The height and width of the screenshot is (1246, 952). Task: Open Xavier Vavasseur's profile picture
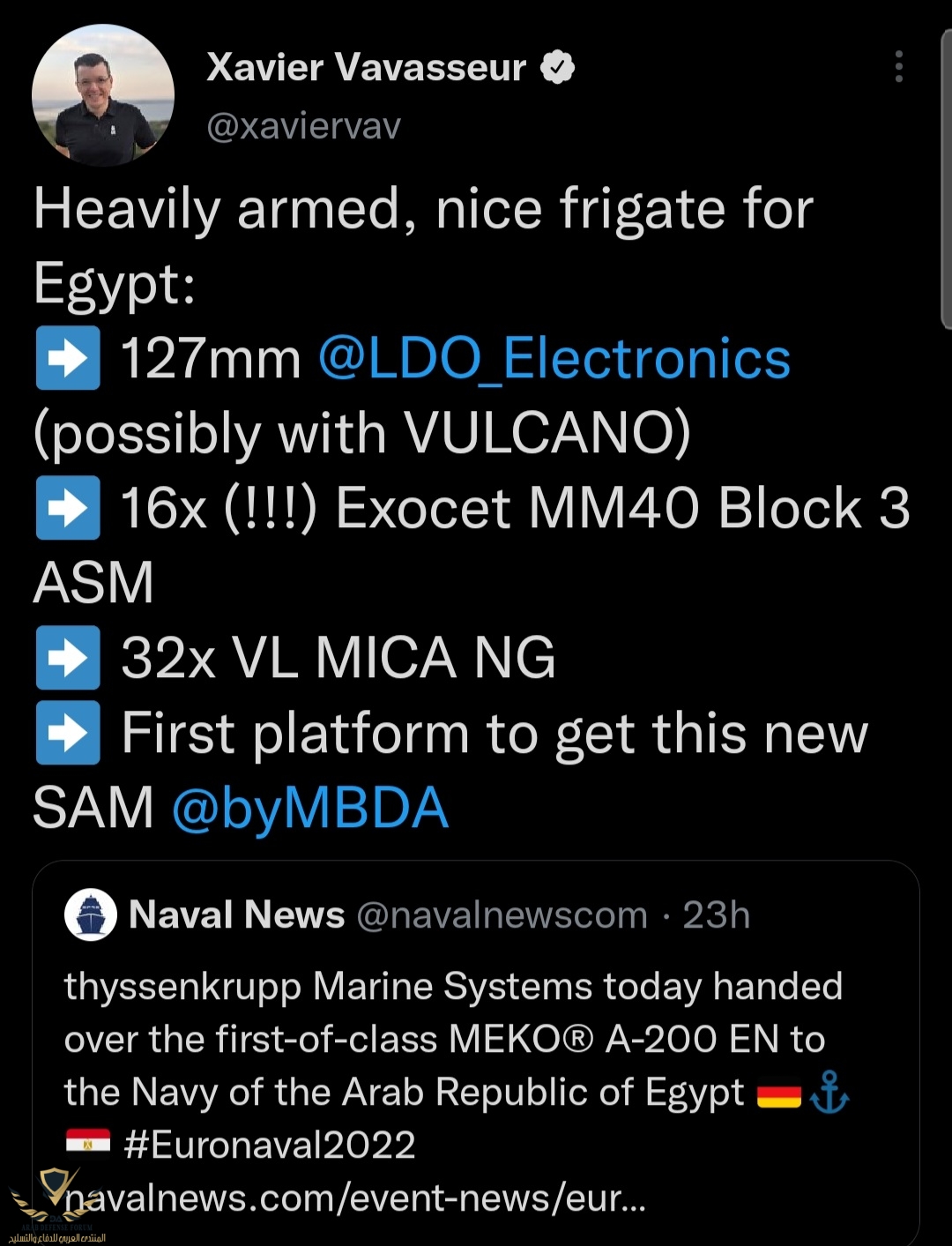(103, 95)
